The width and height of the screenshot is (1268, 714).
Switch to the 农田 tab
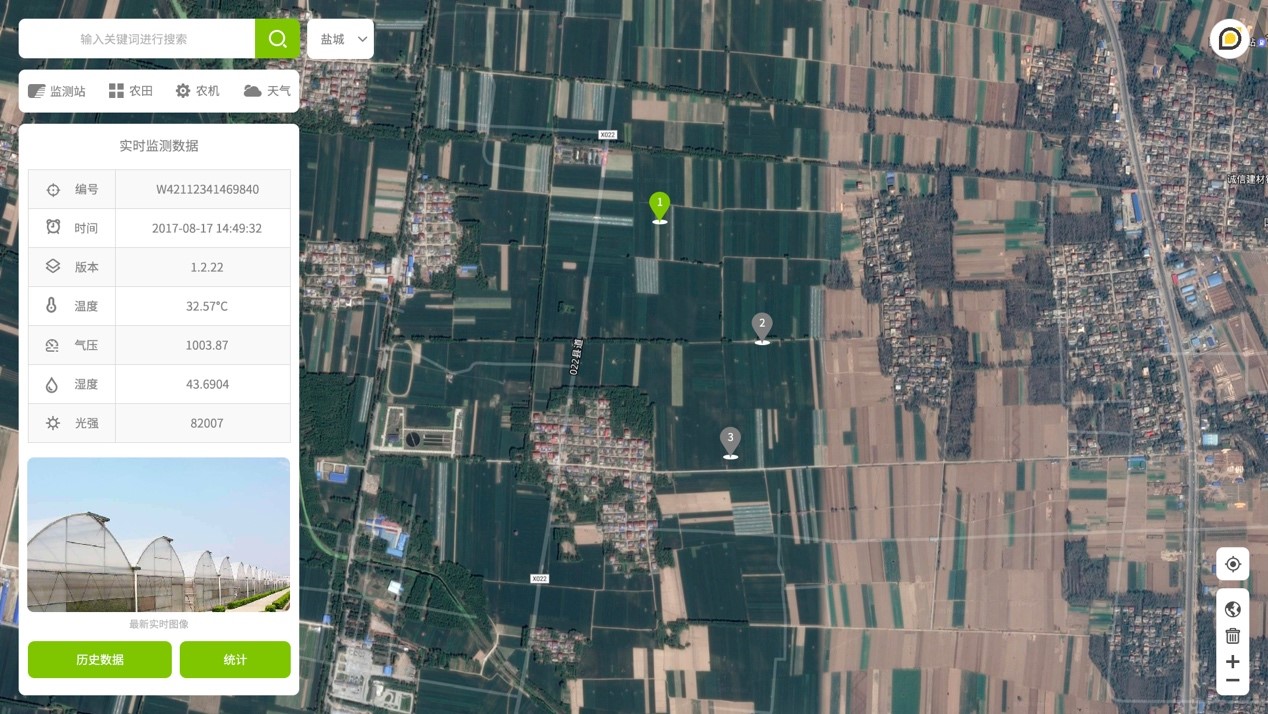click(x=131, y=91)
